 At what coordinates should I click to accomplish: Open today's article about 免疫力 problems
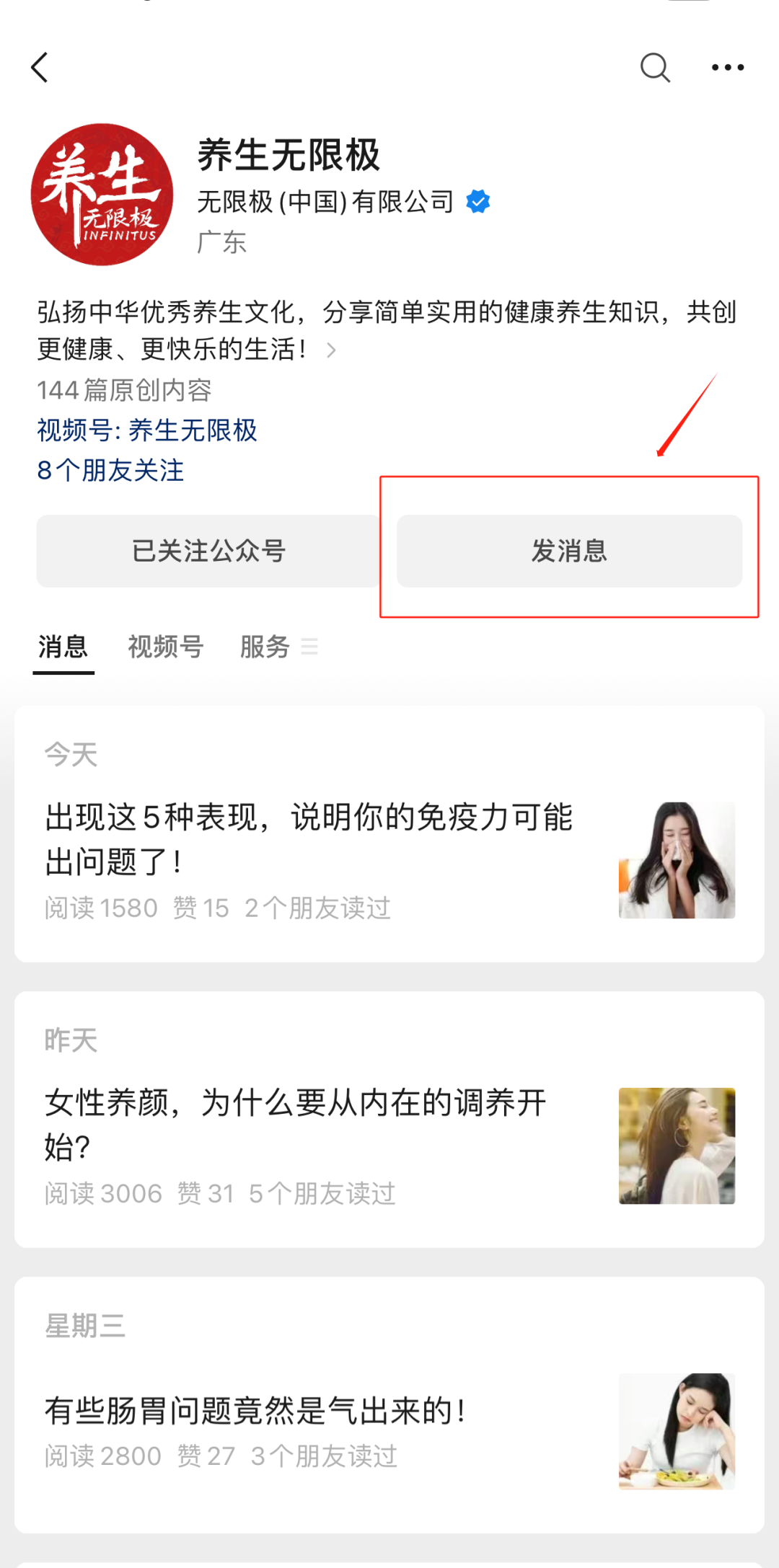[x=310, y=840]
